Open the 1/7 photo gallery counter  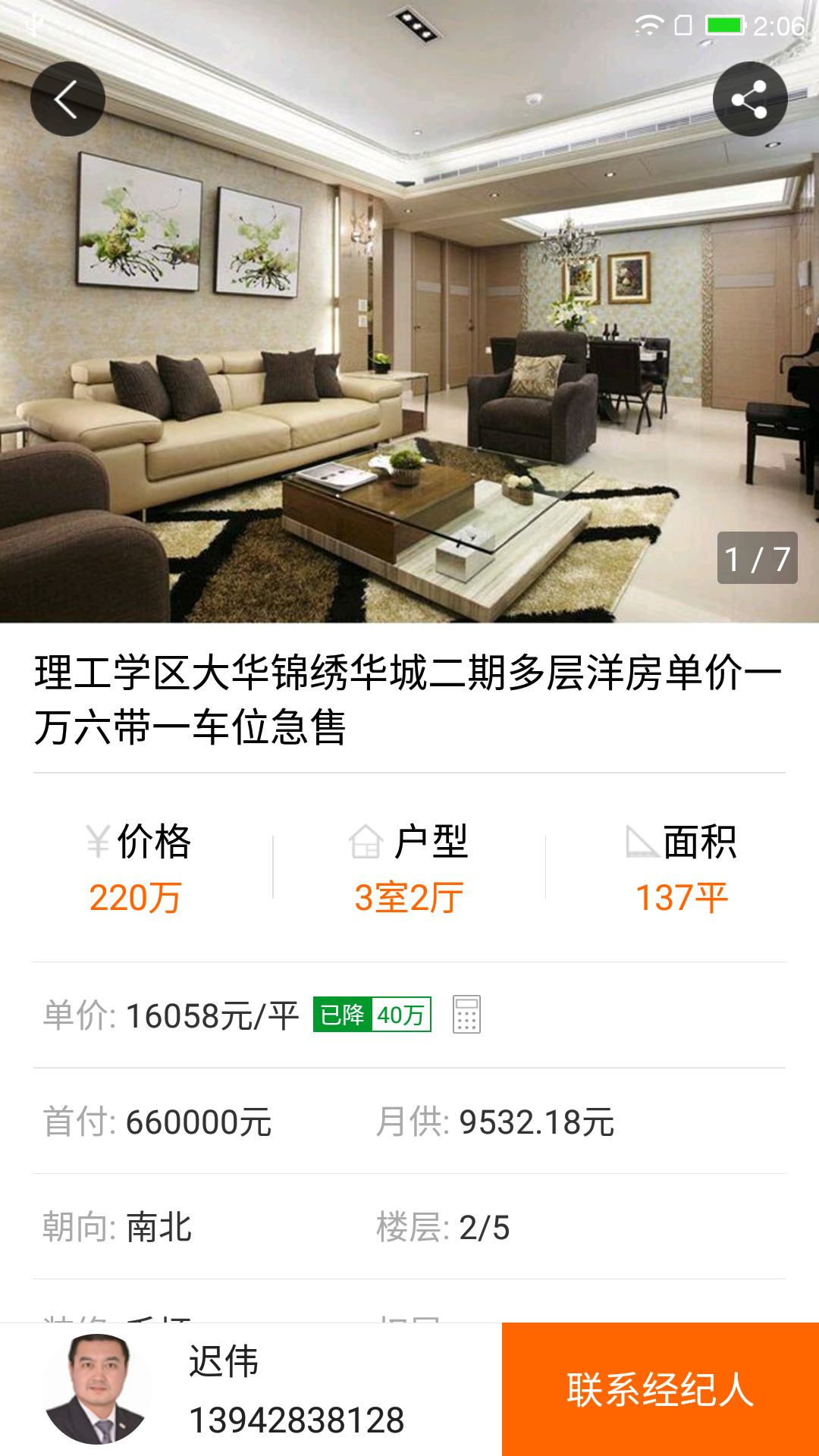pyautogui.click(x=756, y=556)
